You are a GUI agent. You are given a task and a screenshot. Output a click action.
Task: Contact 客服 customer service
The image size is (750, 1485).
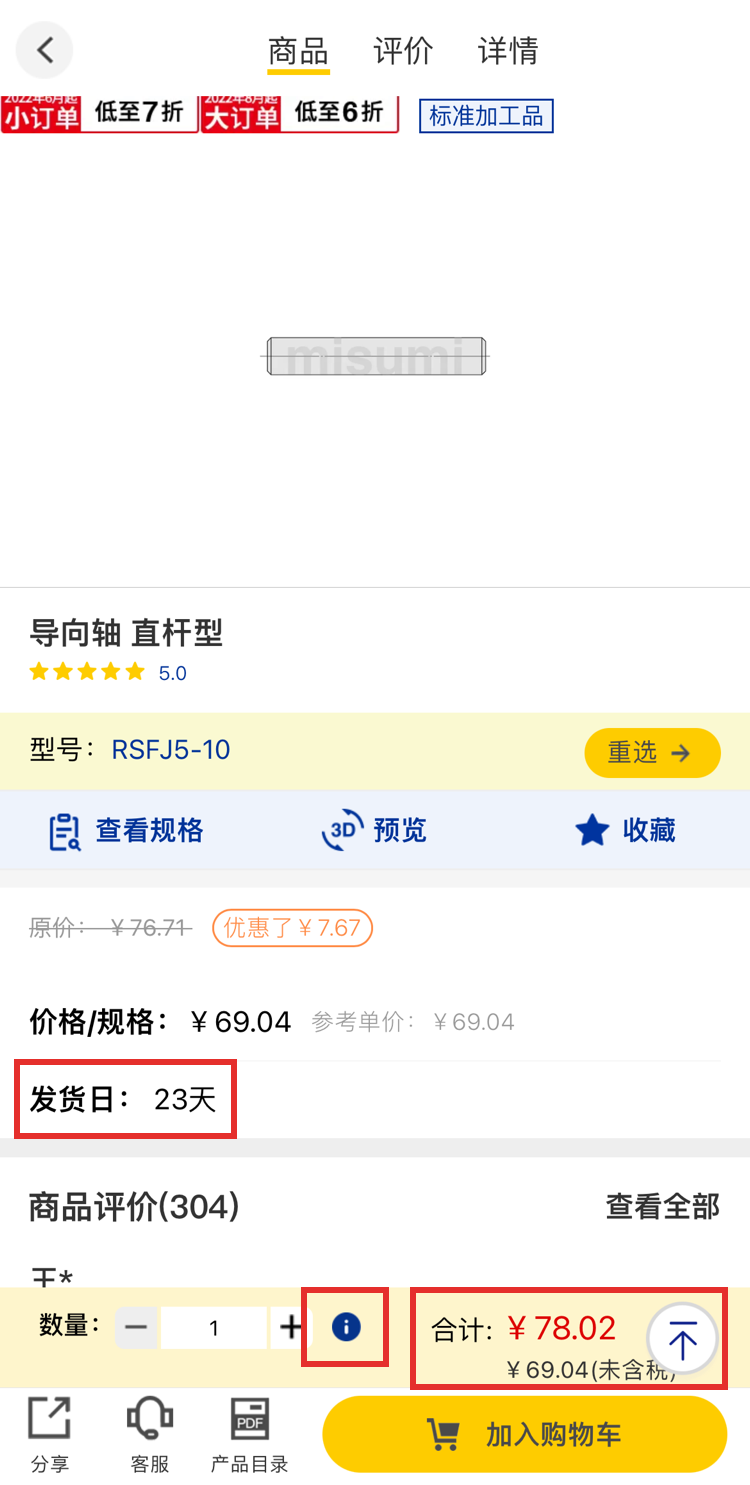[x=150, y=1434]
